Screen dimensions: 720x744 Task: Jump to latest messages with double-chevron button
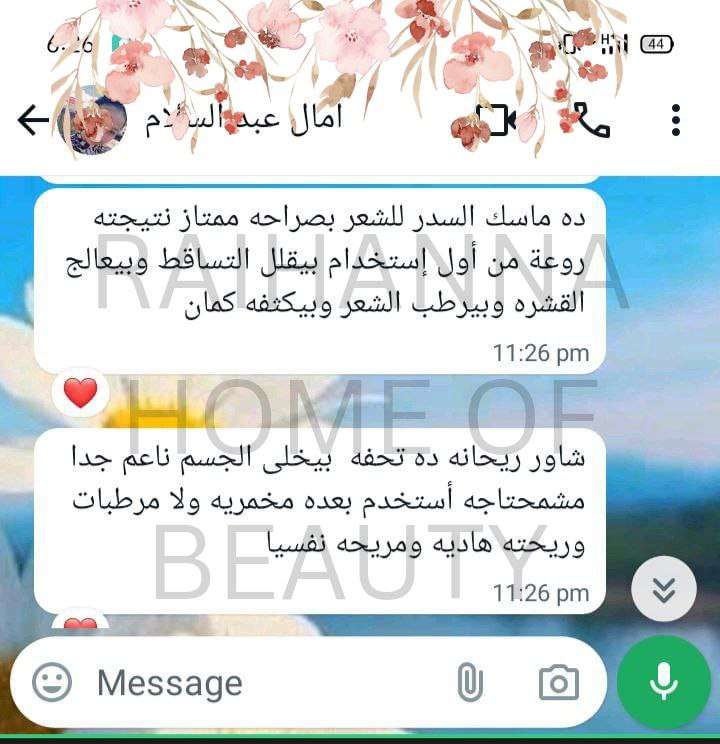664,589
